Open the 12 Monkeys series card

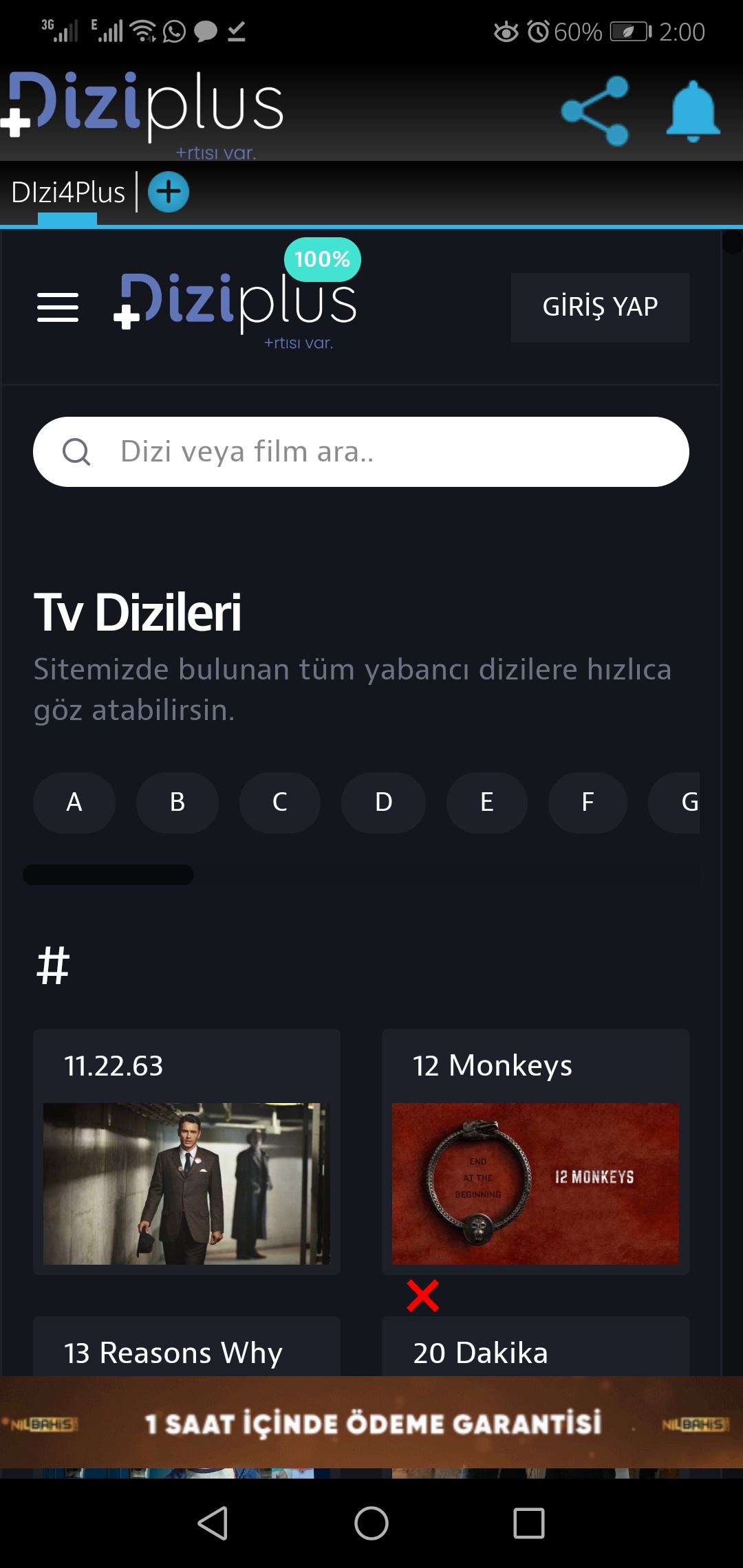[535, 1152]
